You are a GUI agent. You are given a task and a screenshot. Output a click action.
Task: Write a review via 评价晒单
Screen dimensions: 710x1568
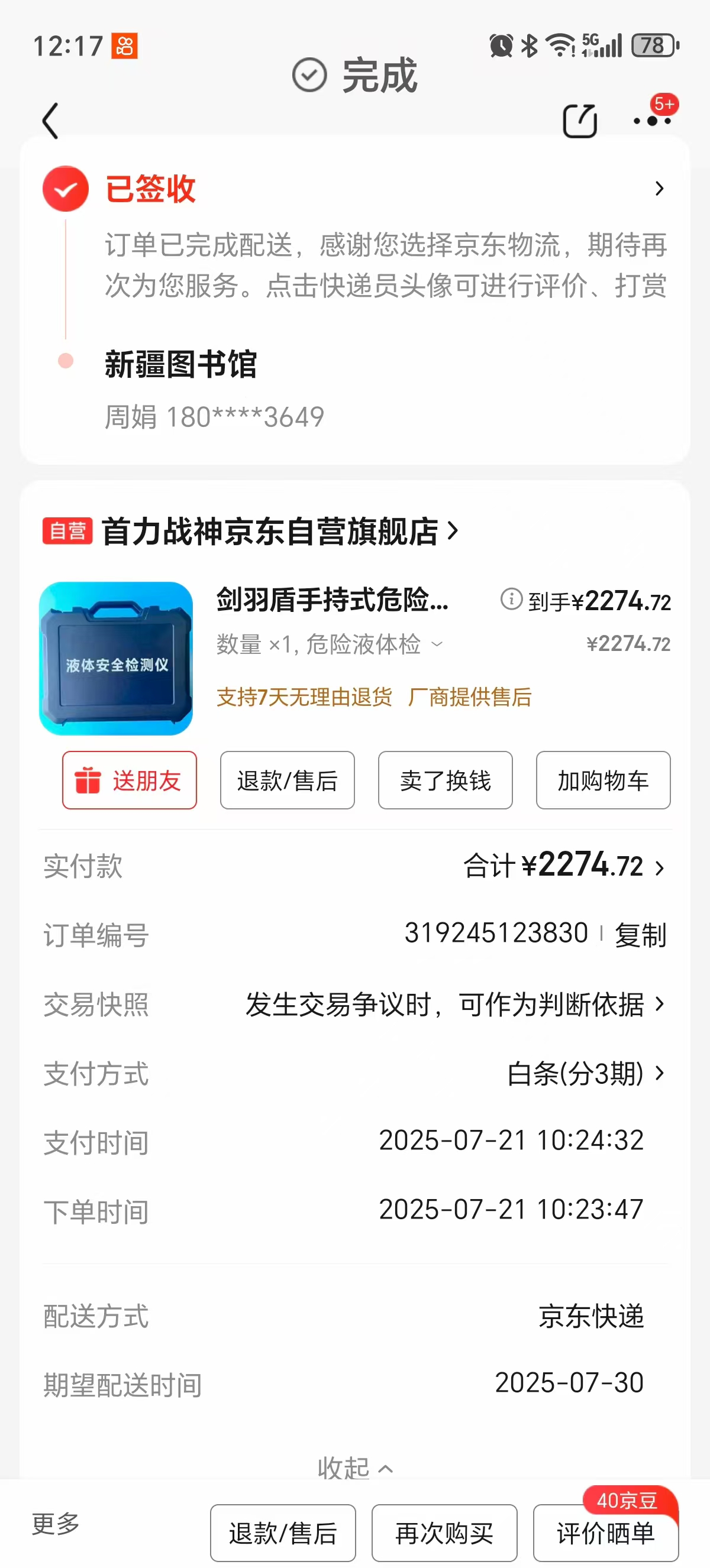(x=605, y=1533)
